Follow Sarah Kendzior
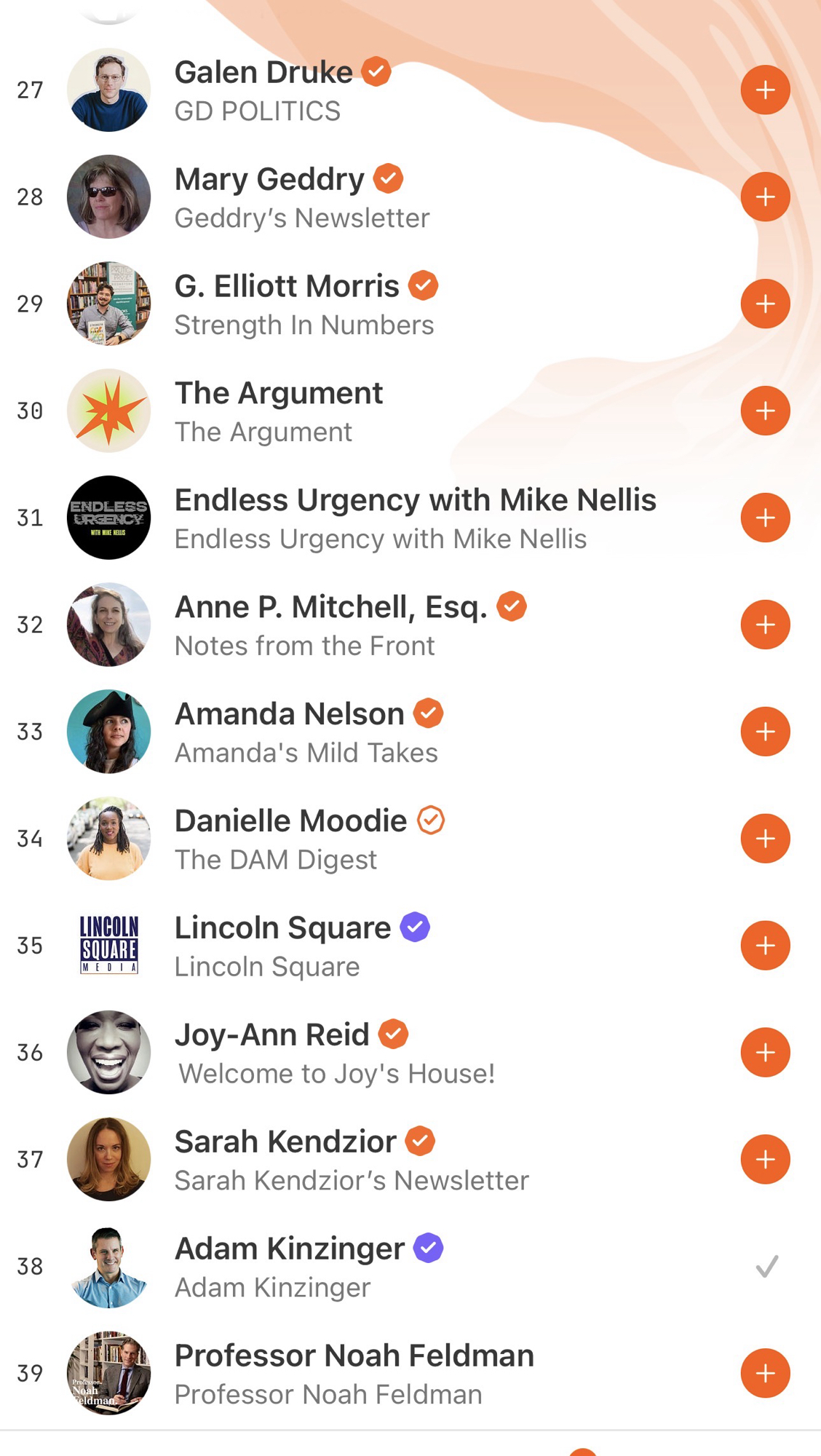Screen dimensions: 821x1456 coord(765,1160)
